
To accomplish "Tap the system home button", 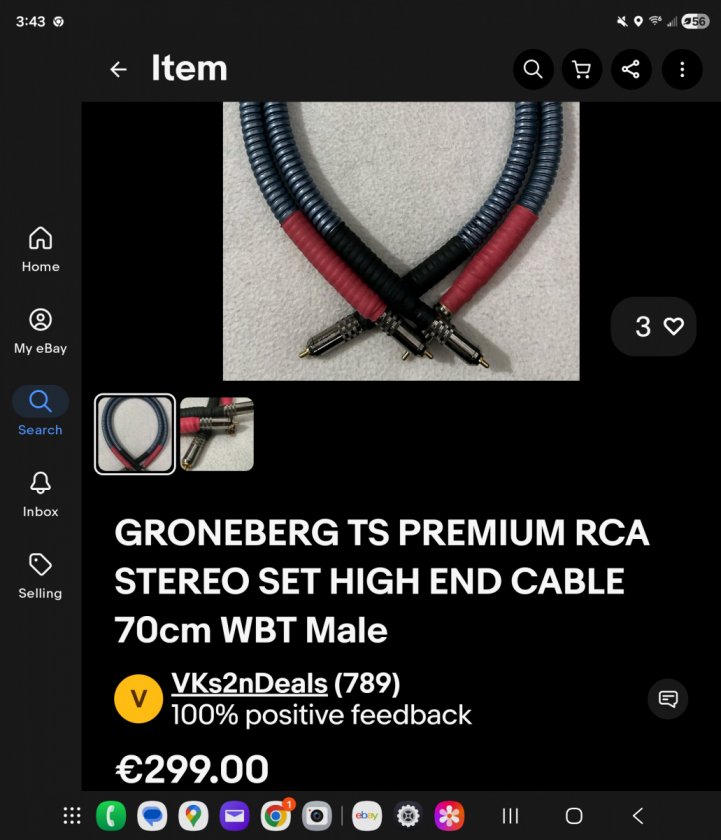I will [x=573, y=815].
